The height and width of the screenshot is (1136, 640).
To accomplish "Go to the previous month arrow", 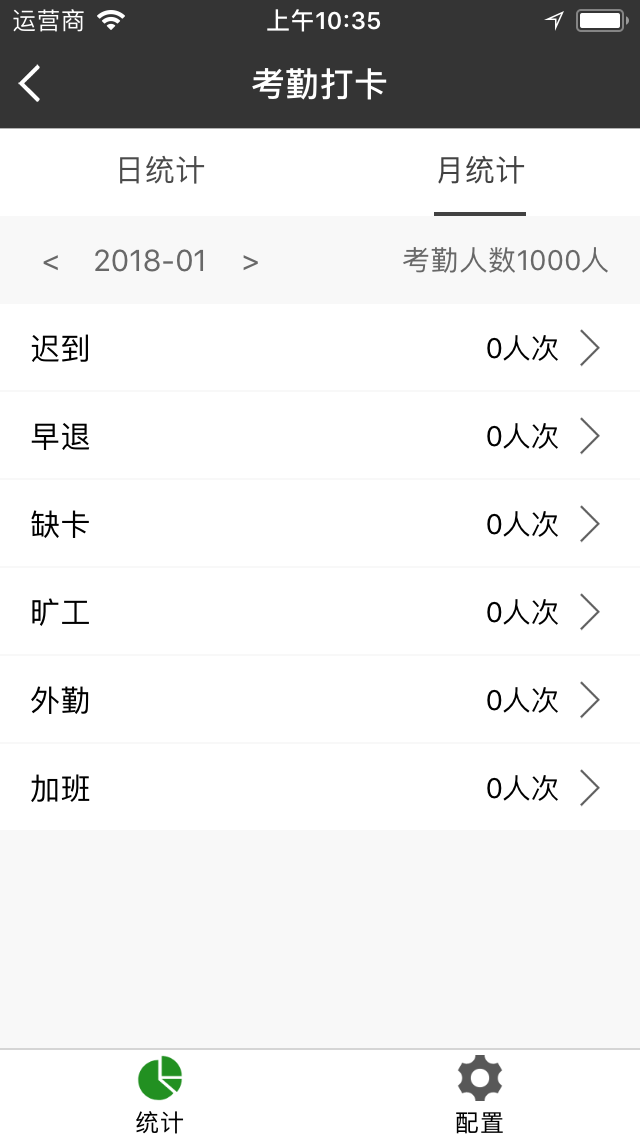I will (51, 262).
